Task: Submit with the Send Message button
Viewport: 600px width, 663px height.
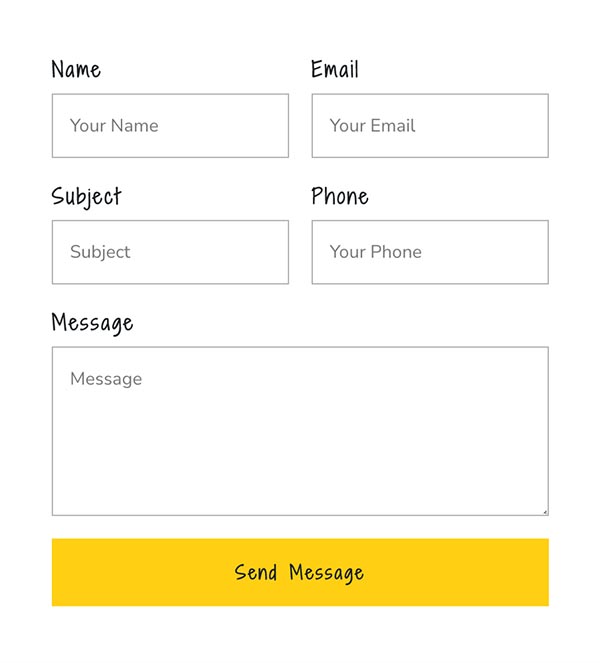Action: click(x=300, y=572)
